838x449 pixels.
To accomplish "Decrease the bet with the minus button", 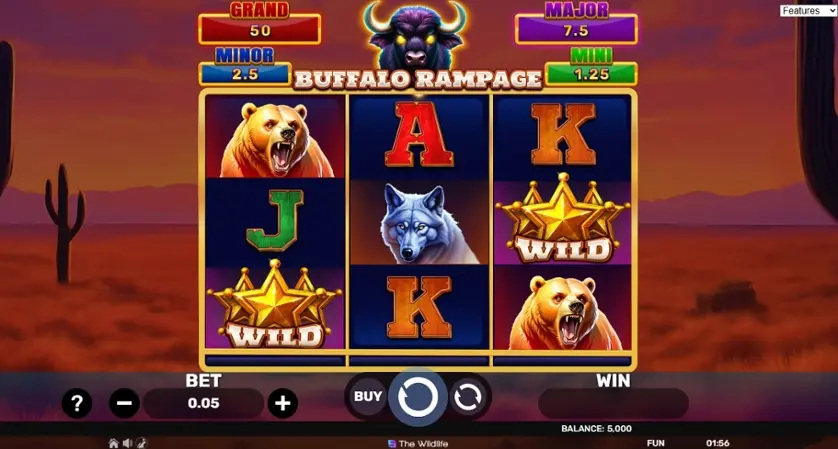I will (x=124, y=403).
